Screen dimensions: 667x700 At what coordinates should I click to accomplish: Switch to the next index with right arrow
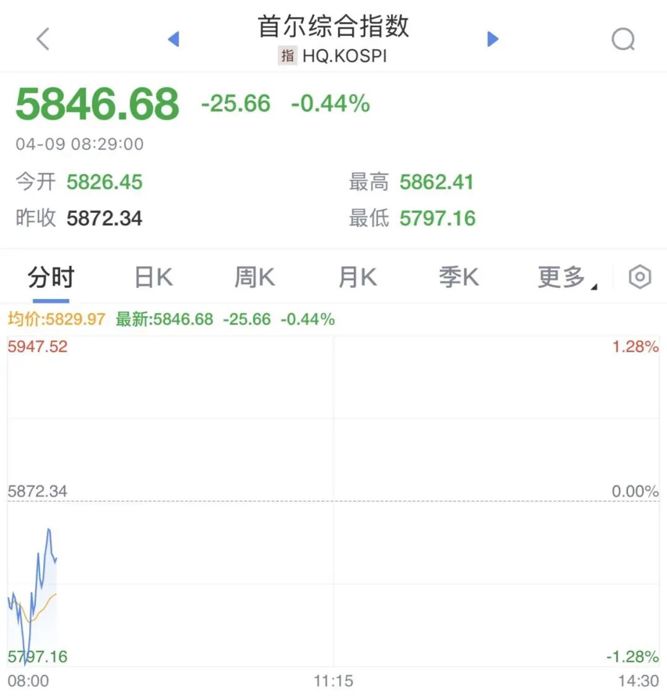pyautogui.click(x=492, y=39)
